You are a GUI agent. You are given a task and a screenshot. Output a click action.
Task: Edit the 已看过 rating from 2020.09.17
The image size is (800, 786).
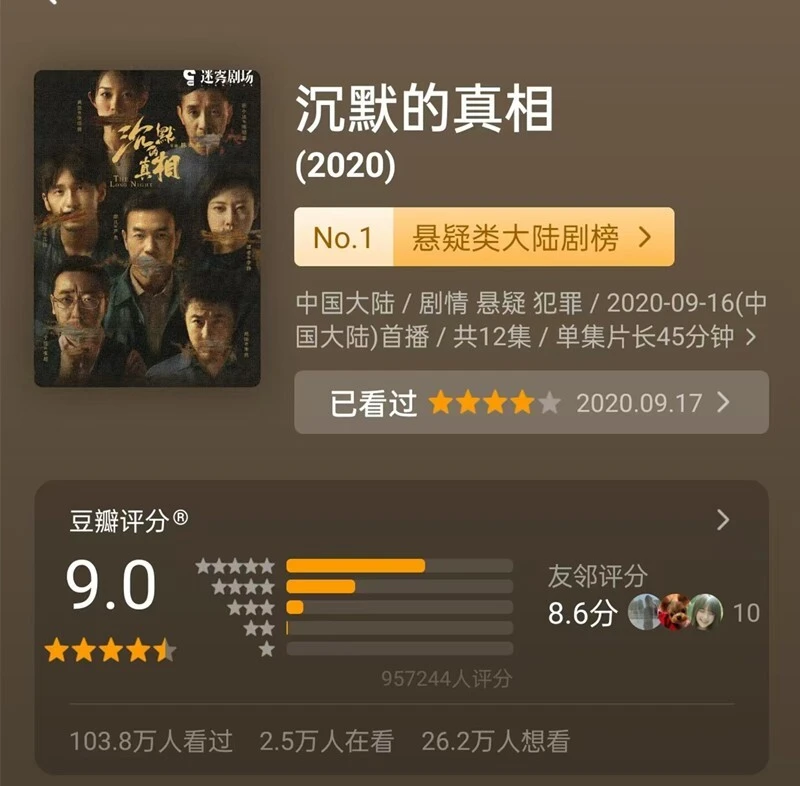pyautogui.click(x=531, y=403)
